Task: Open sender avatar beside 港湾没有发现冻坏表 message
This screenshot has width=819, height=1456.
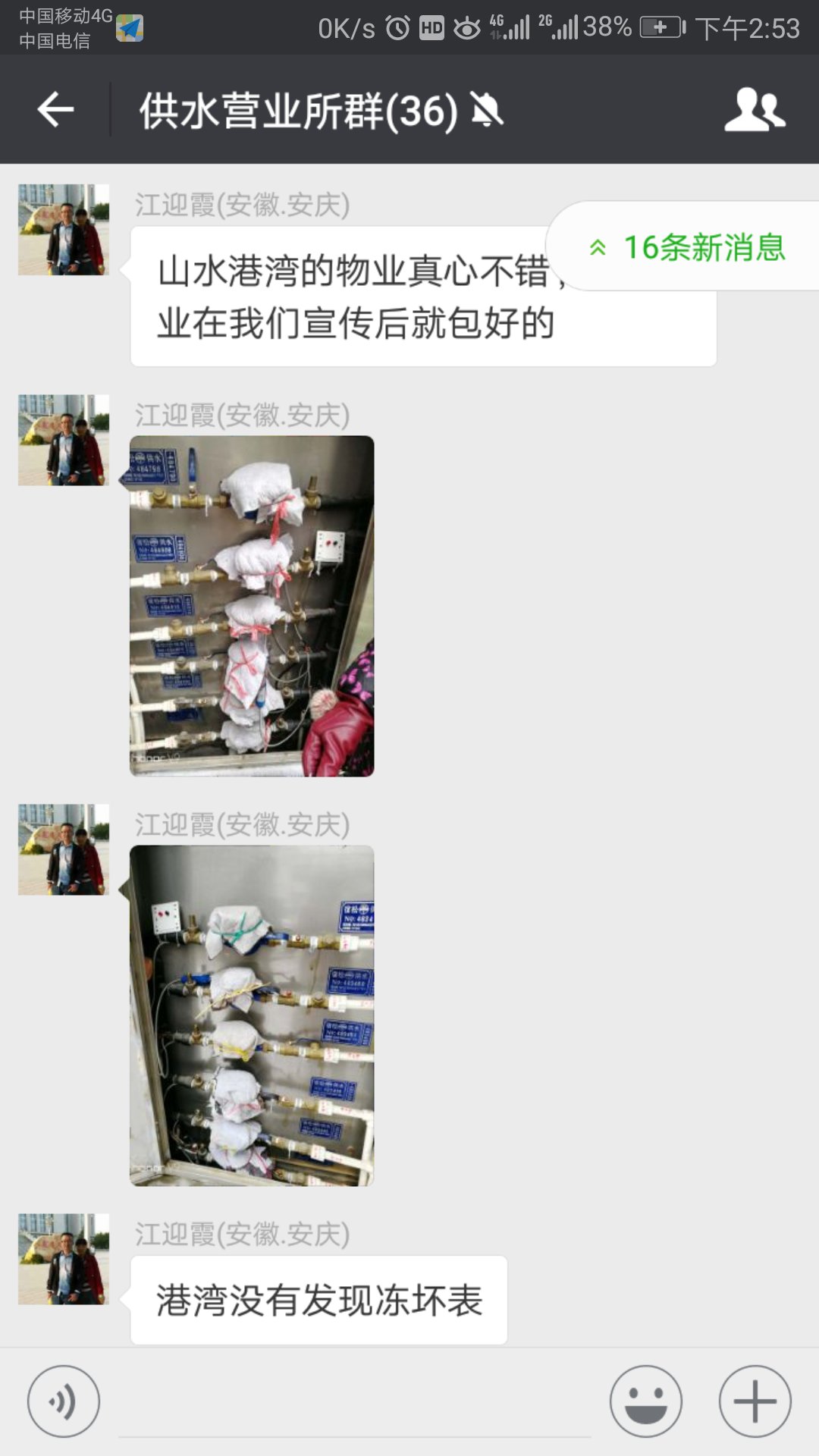Action: 64,1259
